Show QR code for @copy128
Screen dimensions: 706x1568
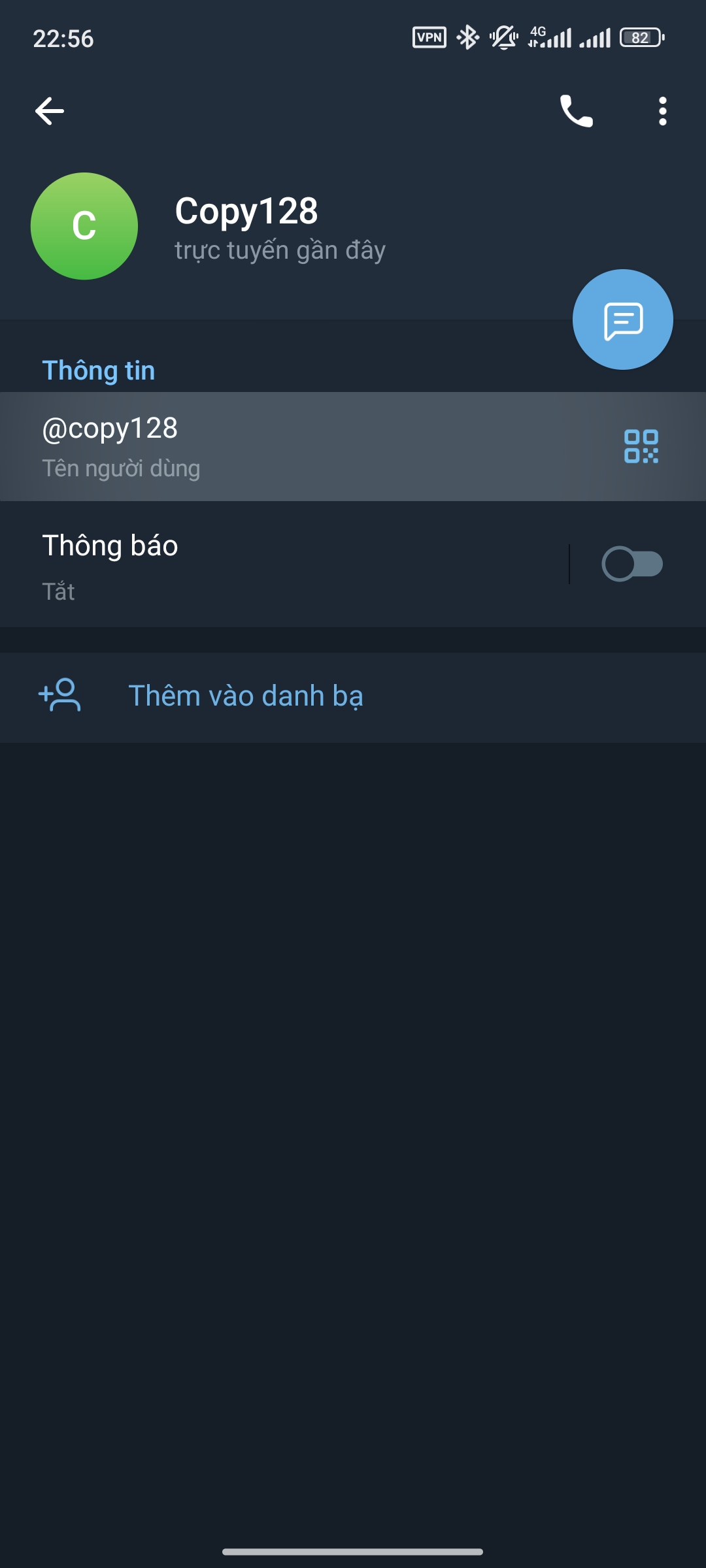[x=641, y=447]
